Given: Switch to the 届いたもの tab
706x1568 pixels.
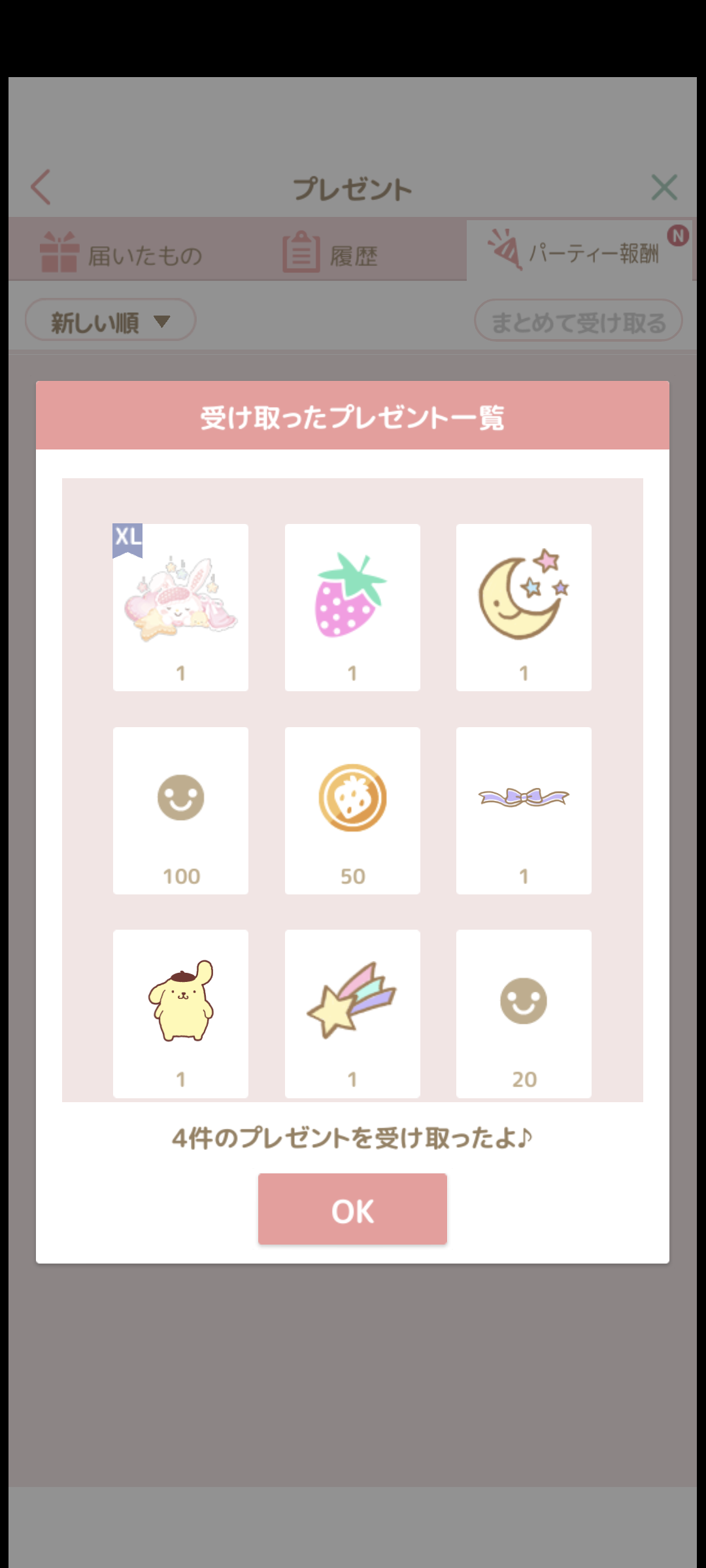Looking at the screenshot, I should (123, 253).
